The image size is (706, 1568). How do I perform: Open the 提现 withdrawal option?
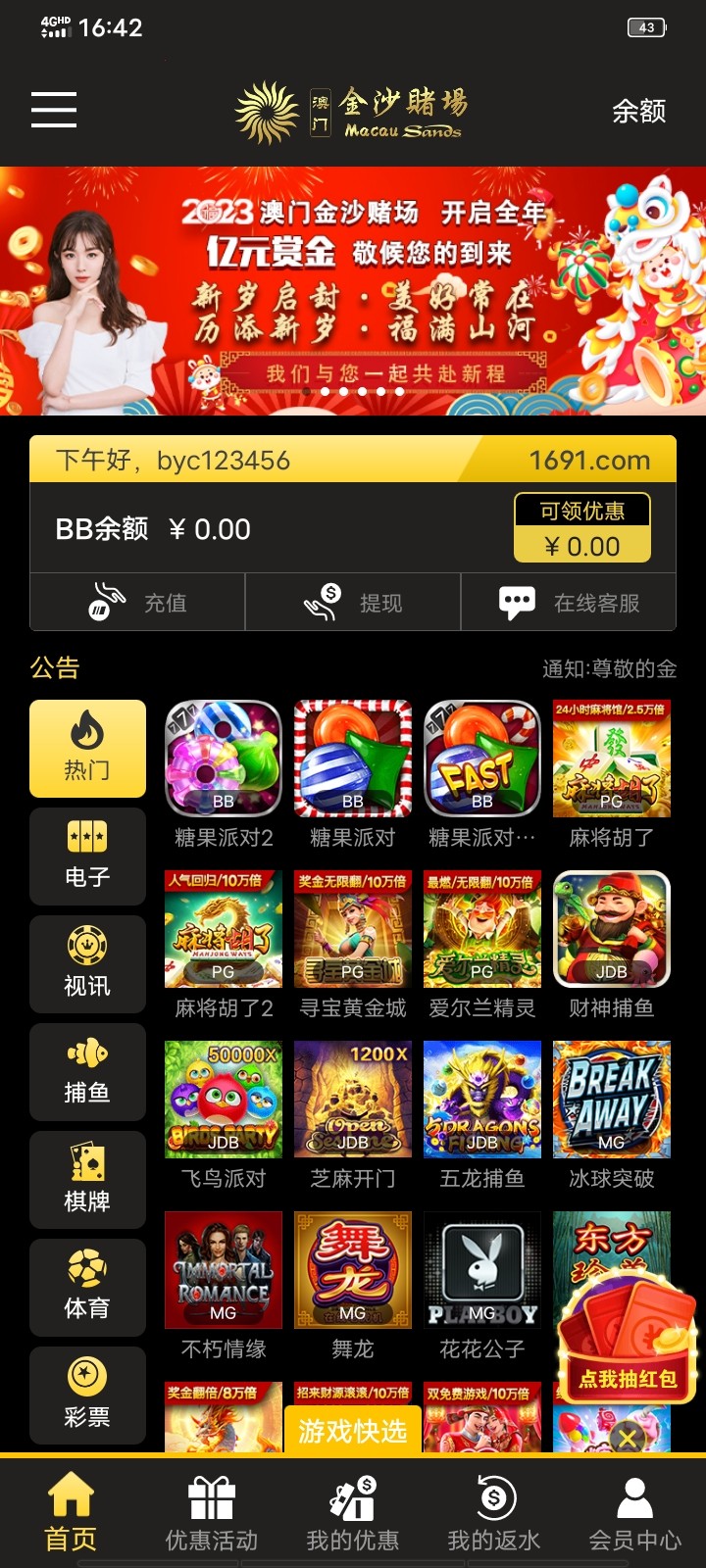click(353, 602)
